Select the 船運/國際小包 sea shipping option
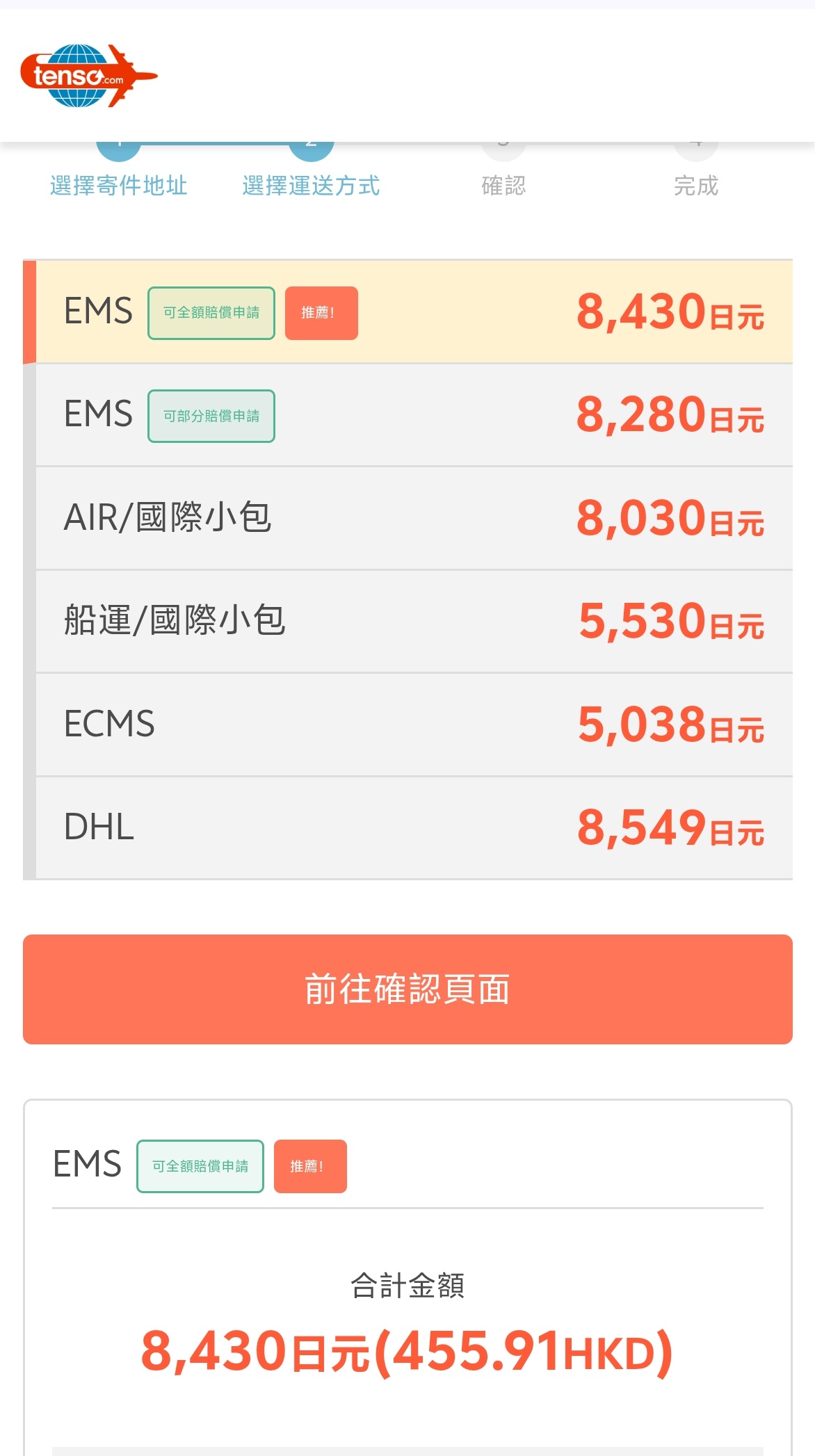815x1456 pixels. (407, 621)
